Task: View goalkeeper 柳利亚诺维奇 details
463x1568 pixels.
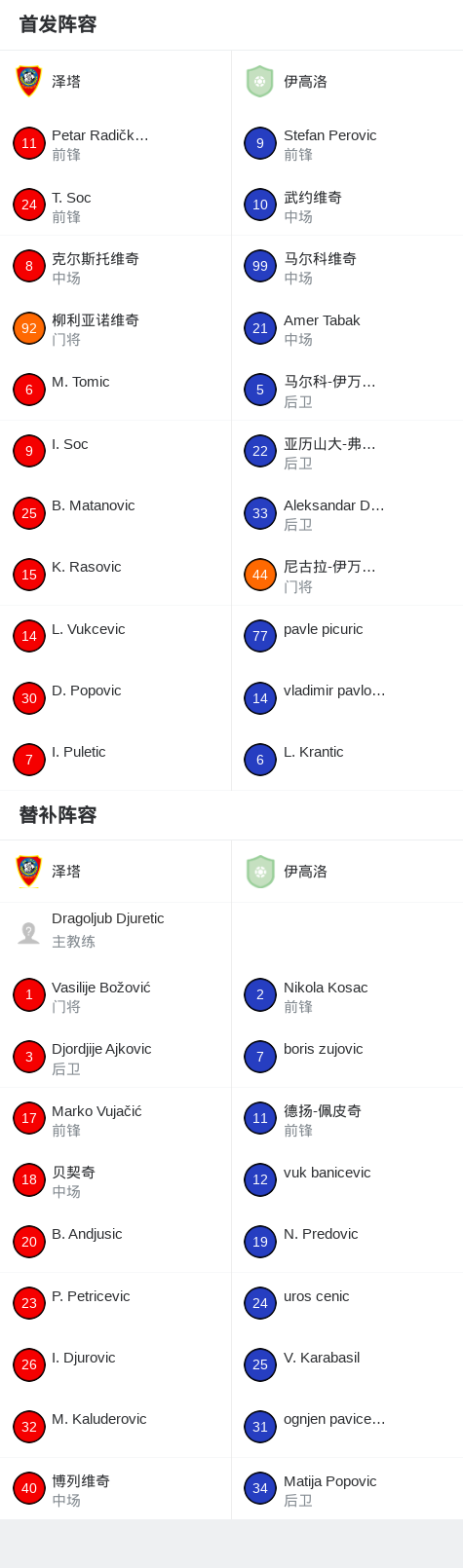Action: (115, 328)
